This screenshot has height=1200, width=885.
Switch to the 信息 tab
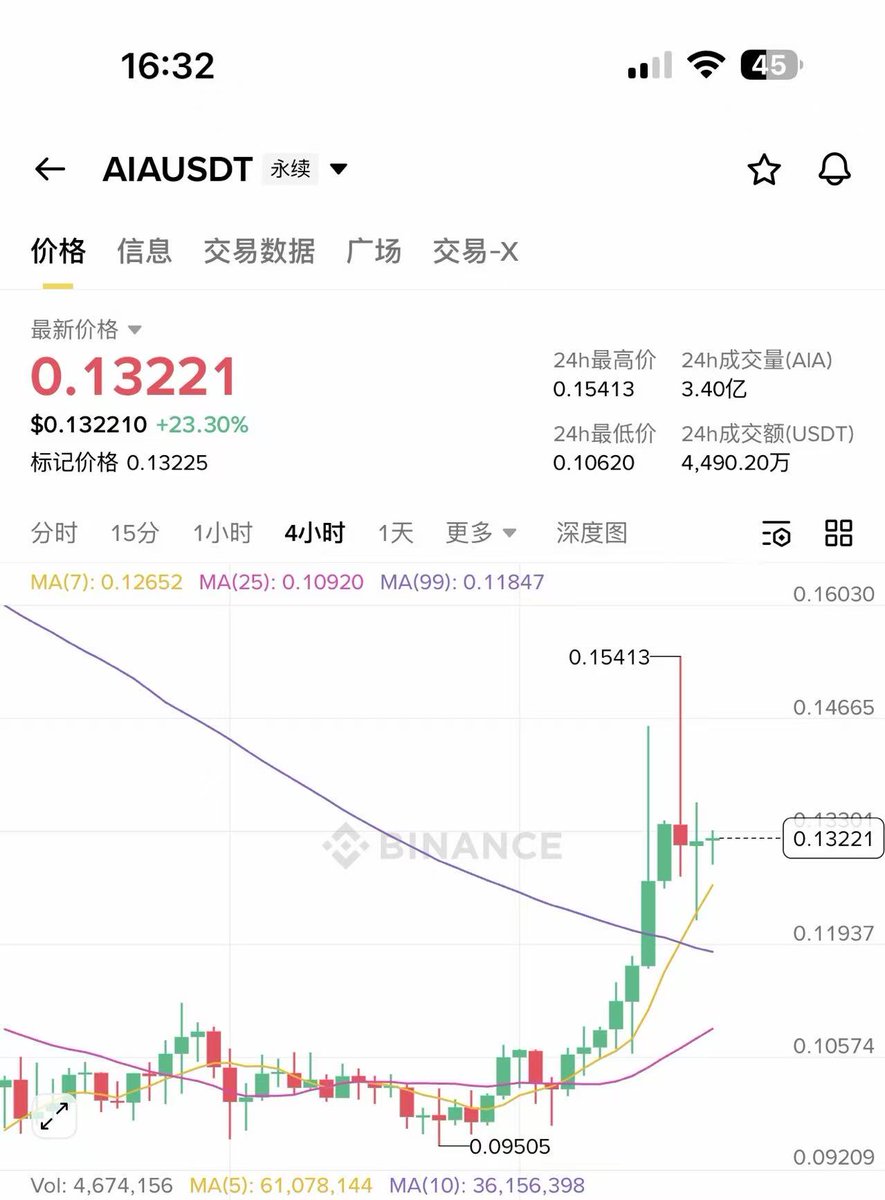tap(144, 251)
